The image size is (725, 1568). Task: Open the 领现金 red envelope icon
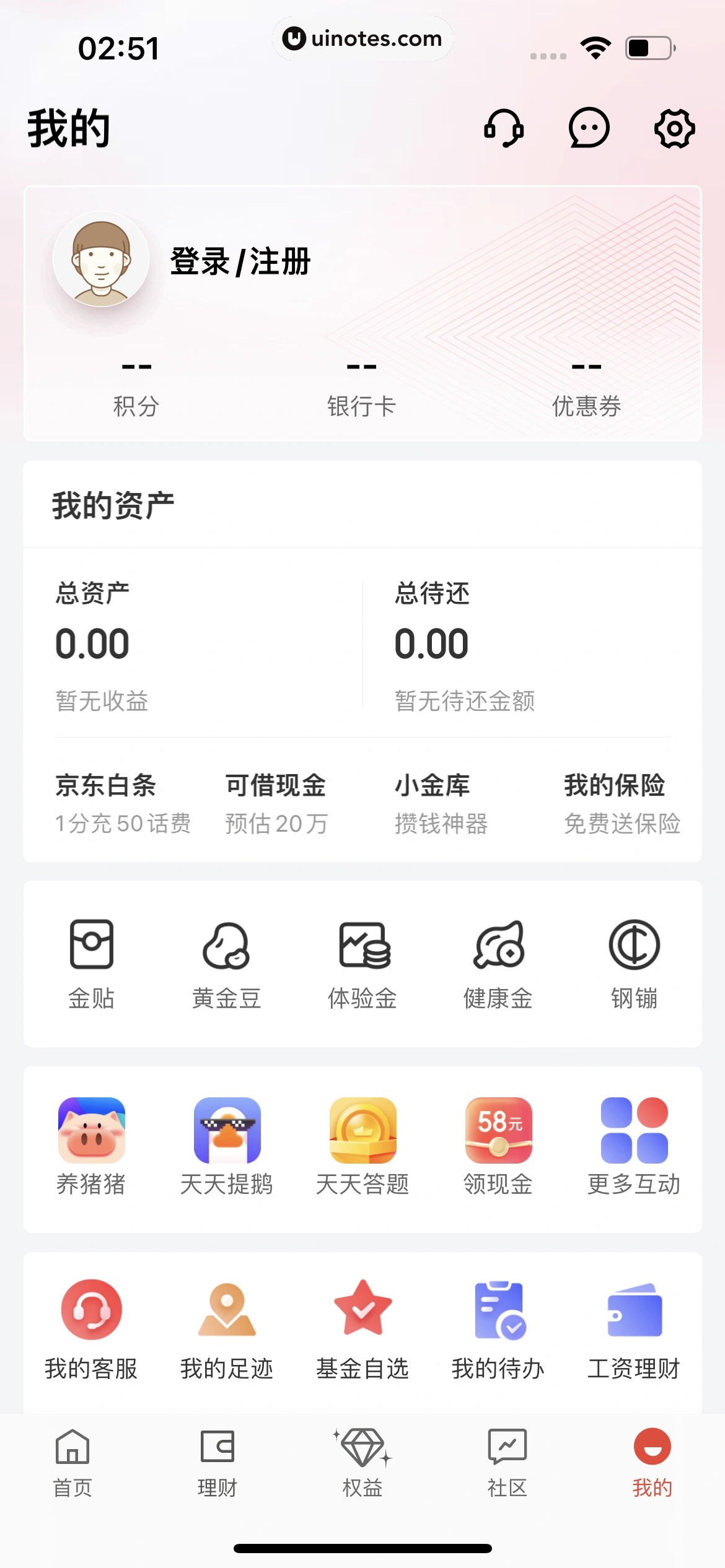coord(498,1130)
